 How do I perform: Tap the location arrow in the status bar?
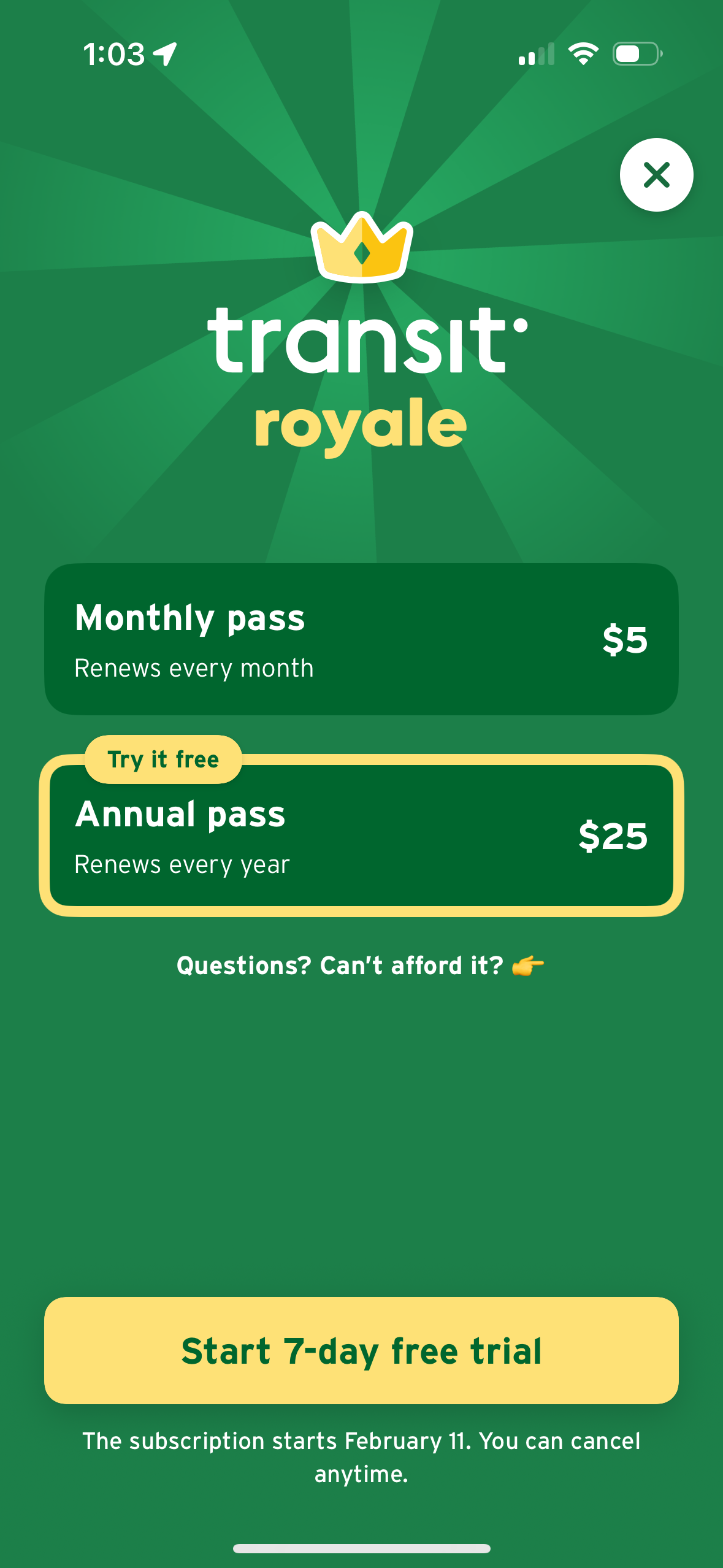pyautogui.click(x=164, y=54)
